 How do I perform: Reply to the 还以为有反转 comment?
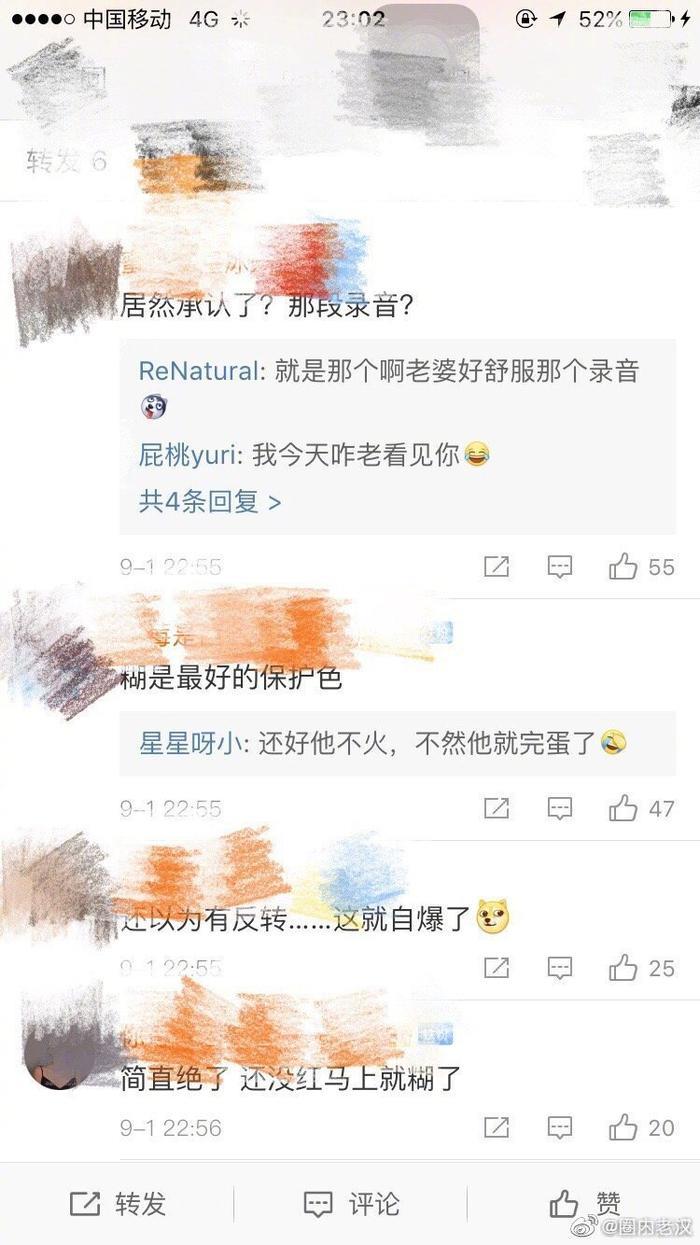tap(560, 967)
